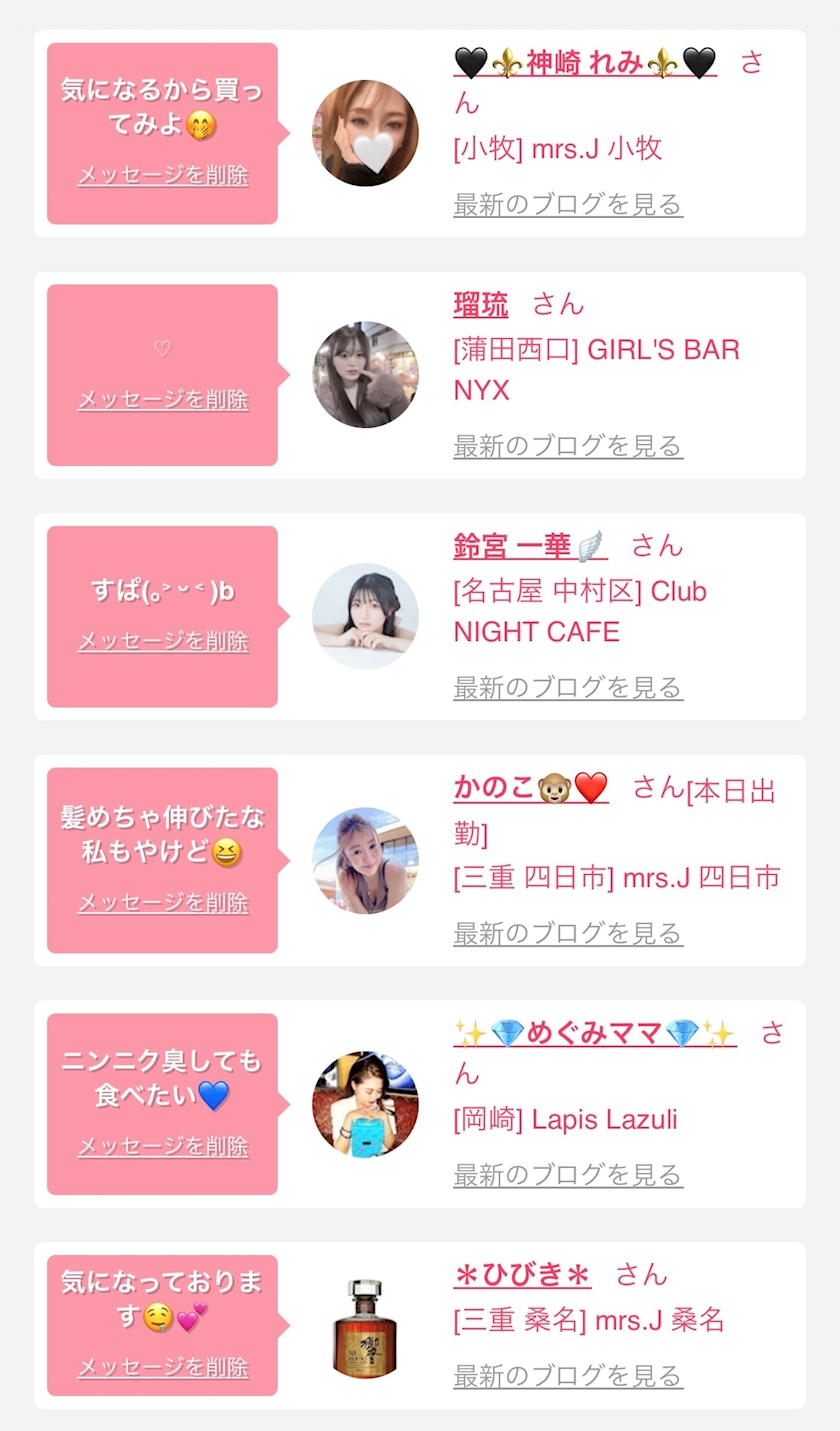Screen dimensions: 840x1431
Task: Delete the 髪めちゃ伸びたな message
Action: [x=163, y=902]
